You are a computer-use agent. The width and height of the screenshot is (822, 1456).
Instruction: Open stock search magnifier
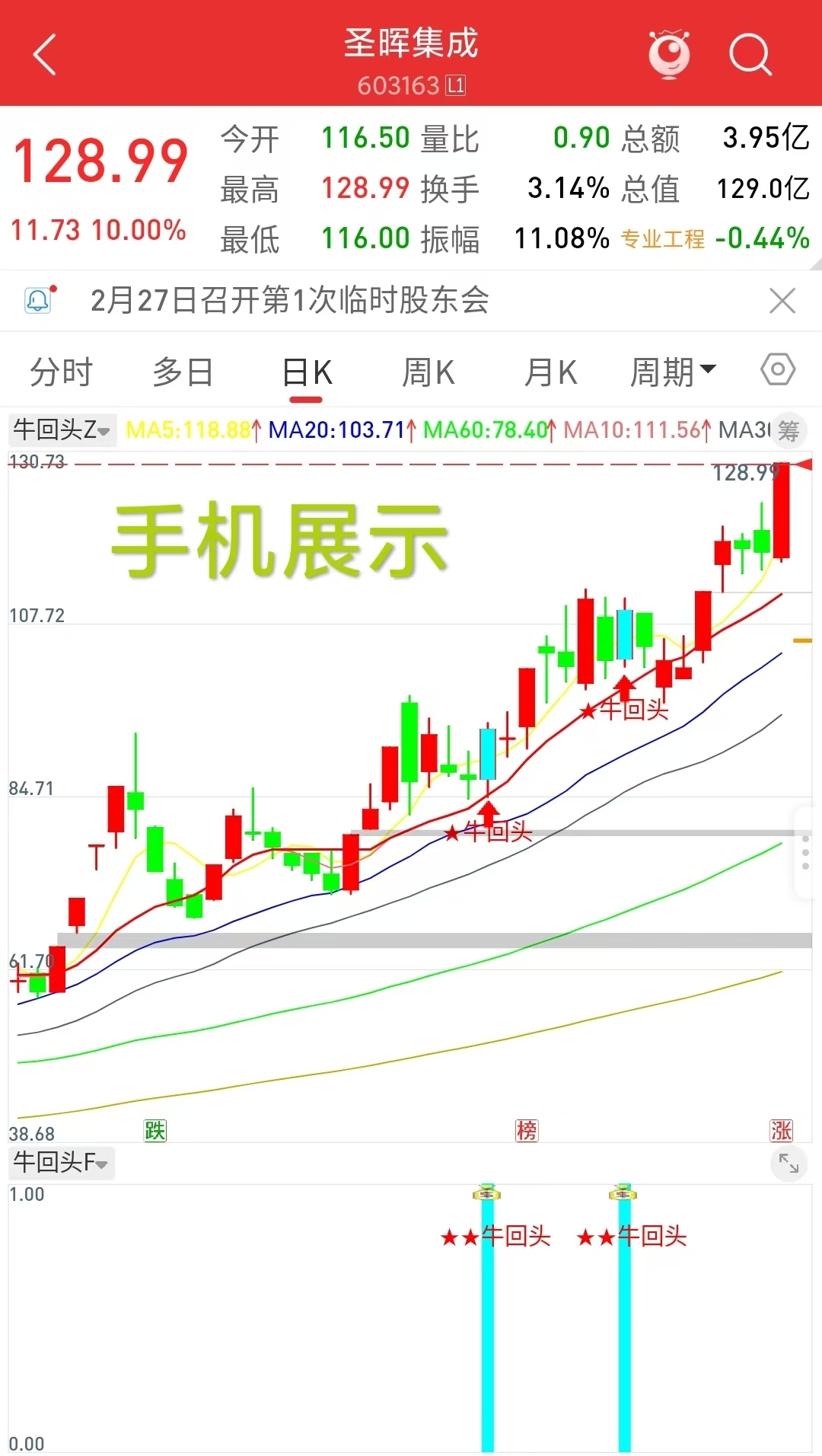tap(750, 55)
